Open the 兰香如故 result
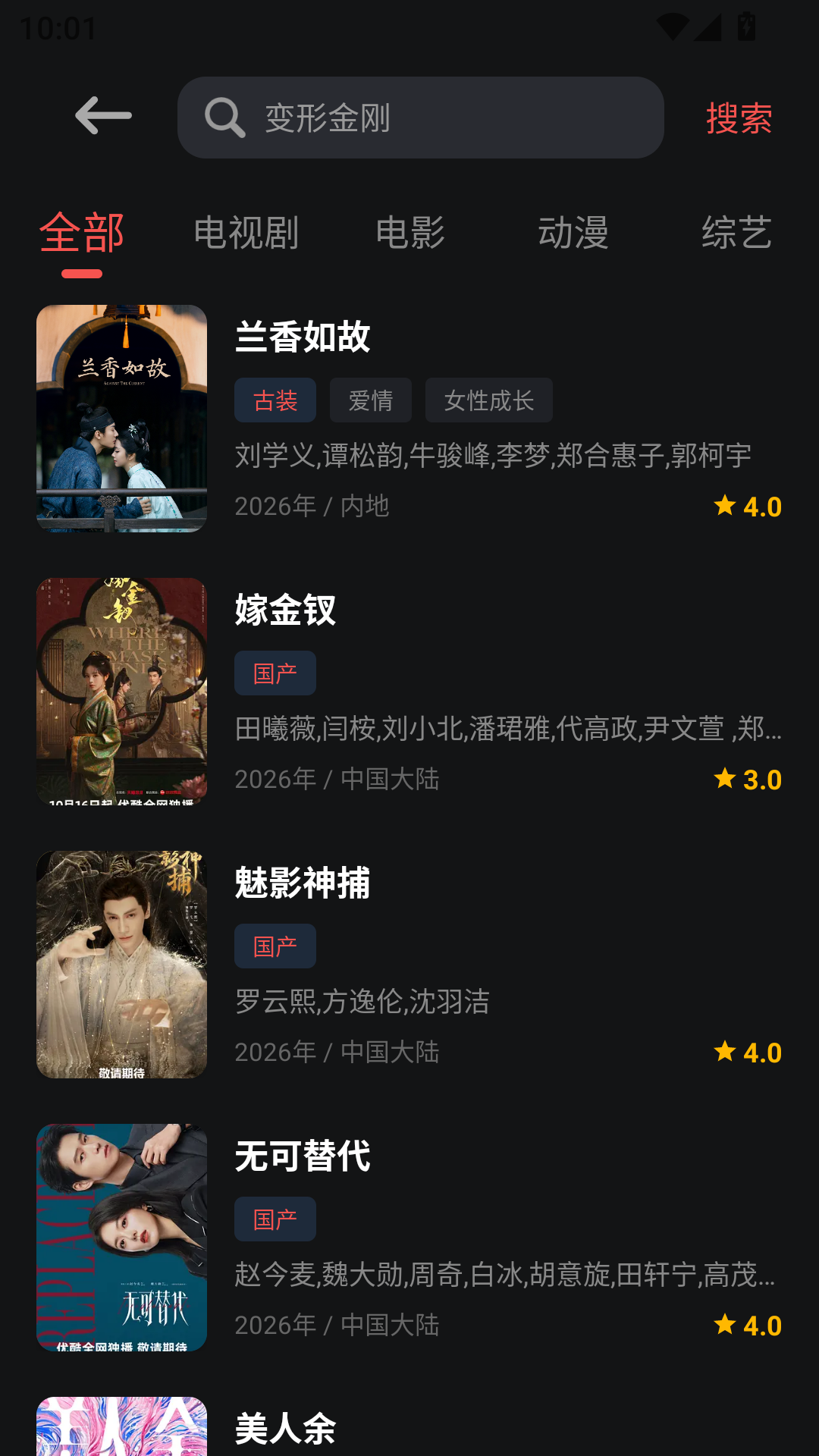819x1456 pixels. (x=409, y=419)
